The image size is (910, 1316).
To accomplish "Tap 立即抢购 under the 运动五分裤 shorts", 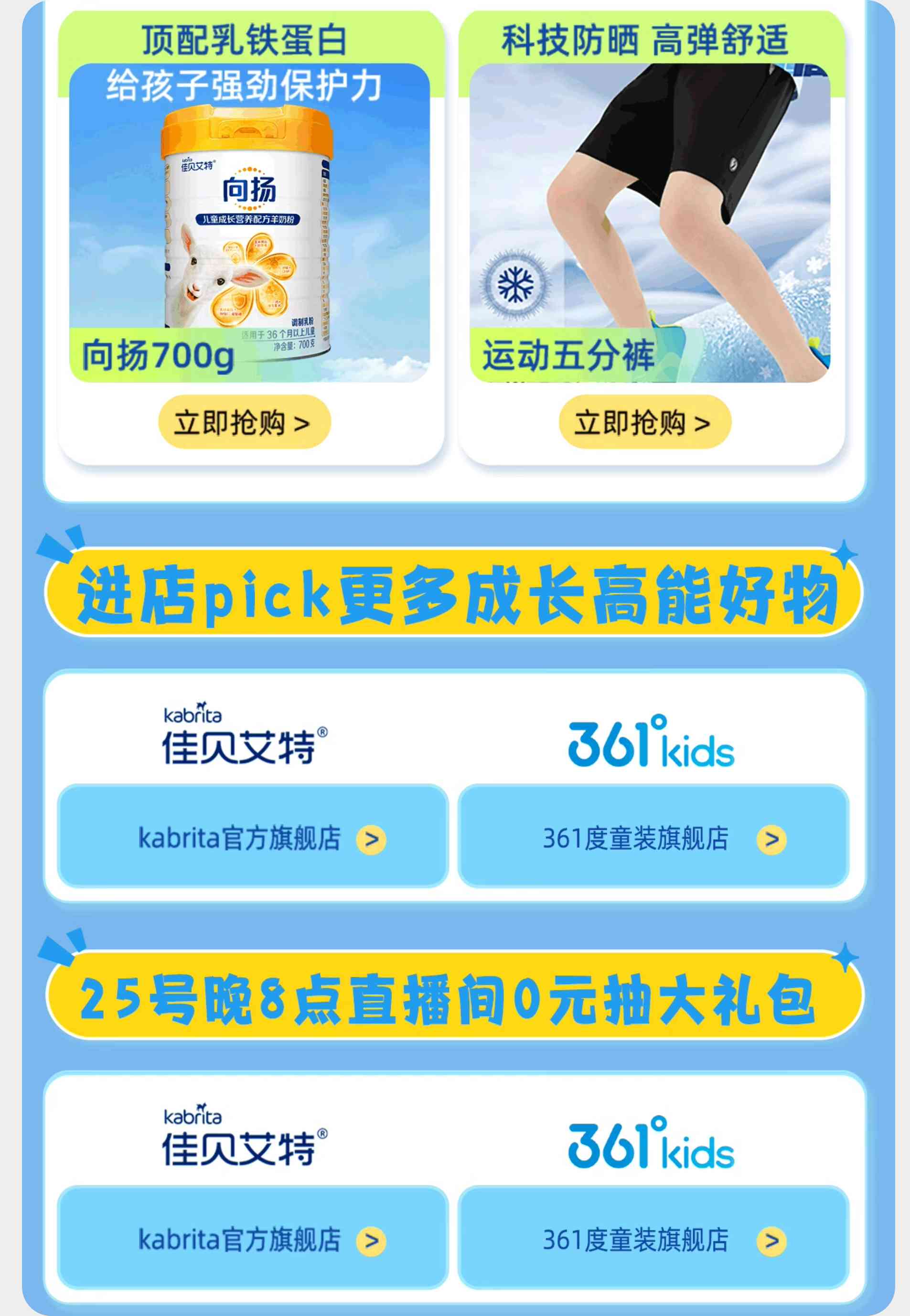I will (x=644, y=423).
